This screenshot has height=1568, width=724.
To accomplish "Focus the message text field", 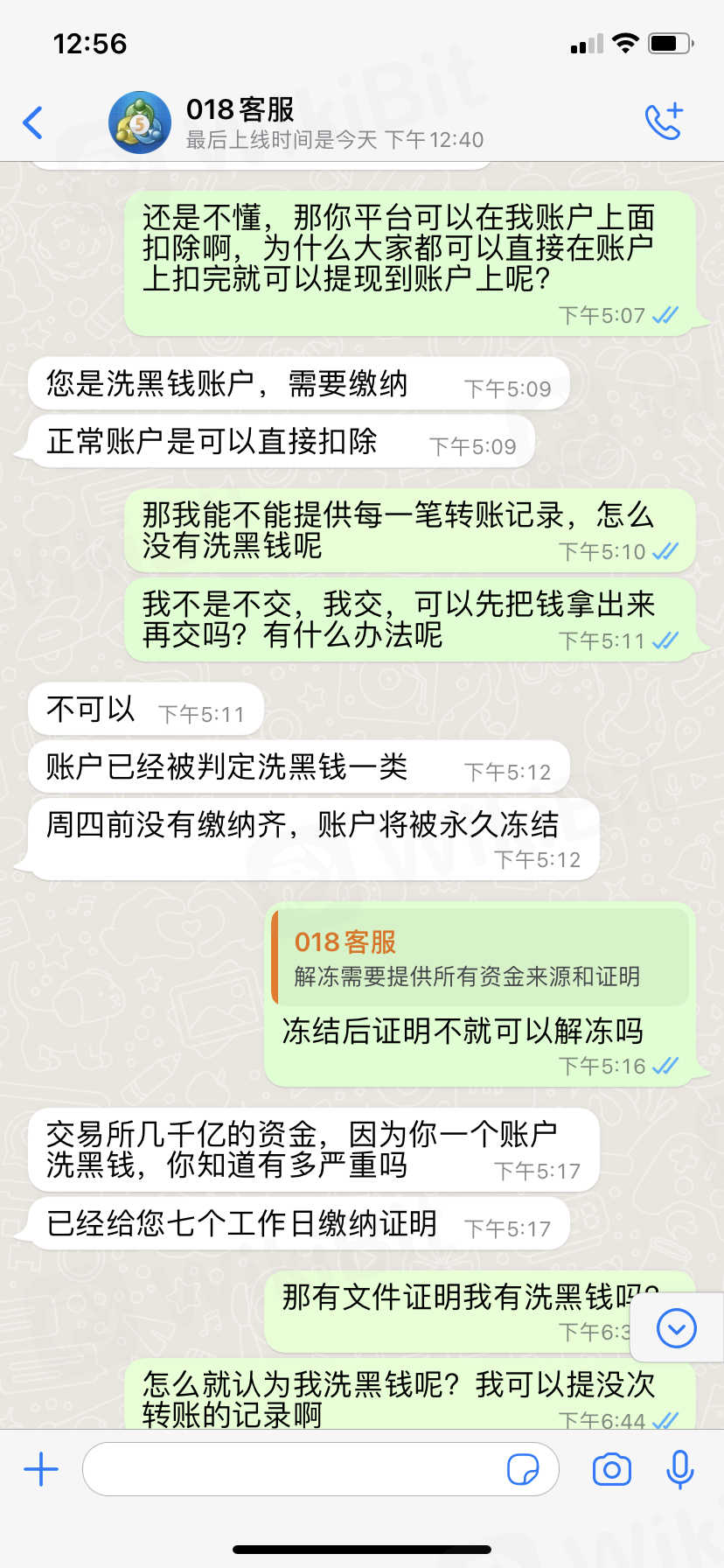I will click(x=289, y=1470).
